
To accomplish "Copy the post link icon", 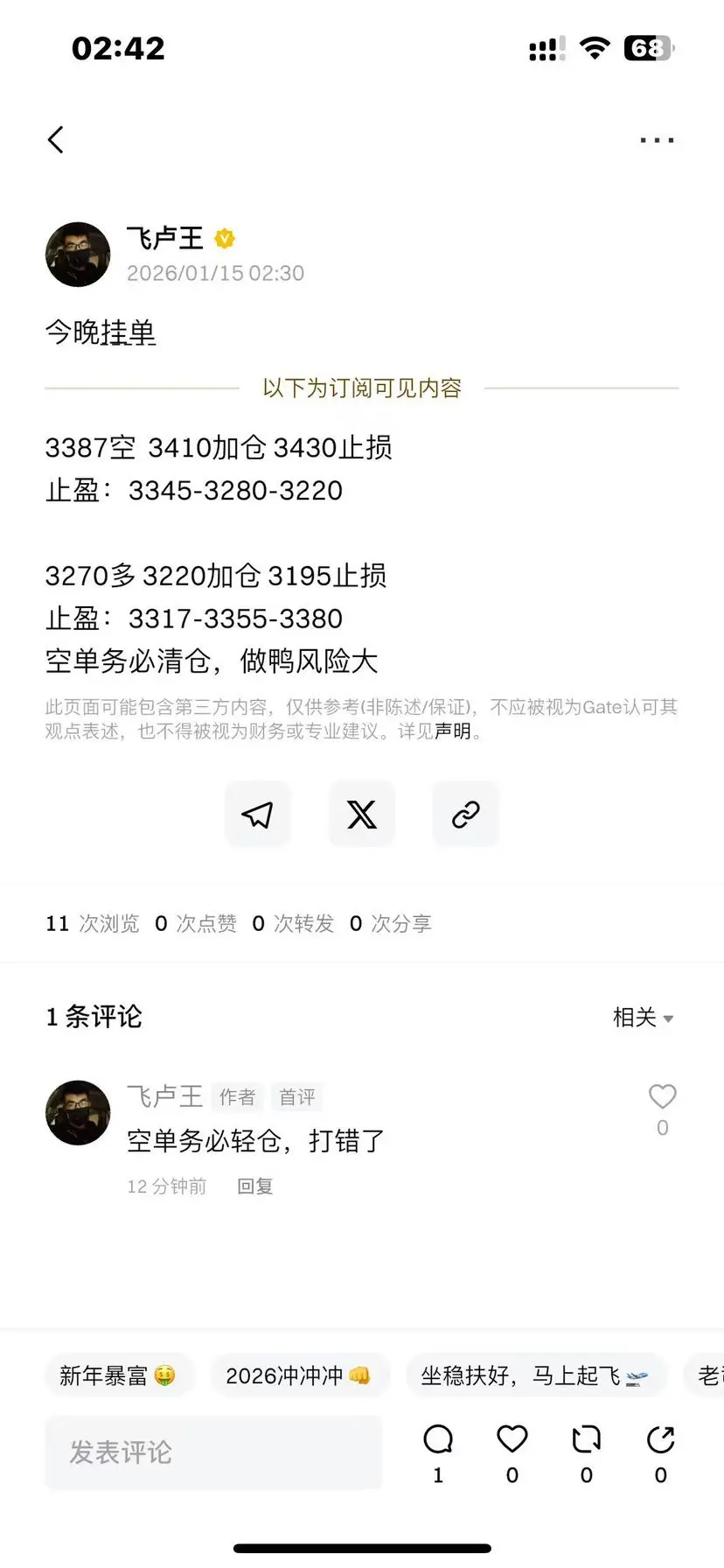I will (x=464, y=814).
